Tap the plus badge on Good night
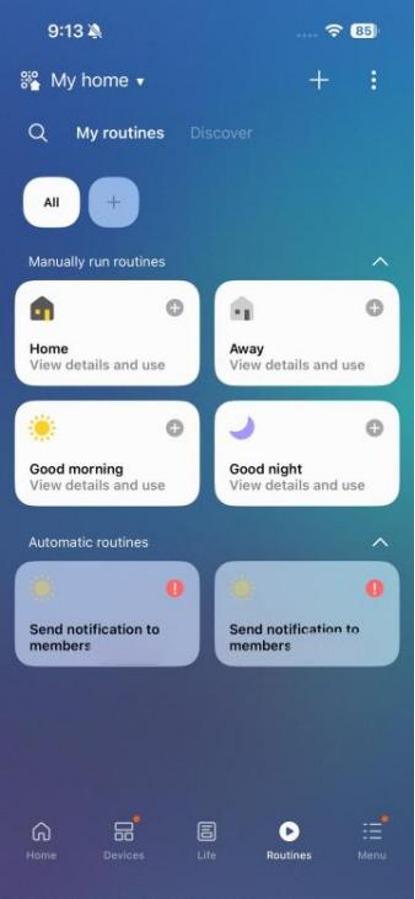Screen dimensions: 415x899 click(374, 428)
